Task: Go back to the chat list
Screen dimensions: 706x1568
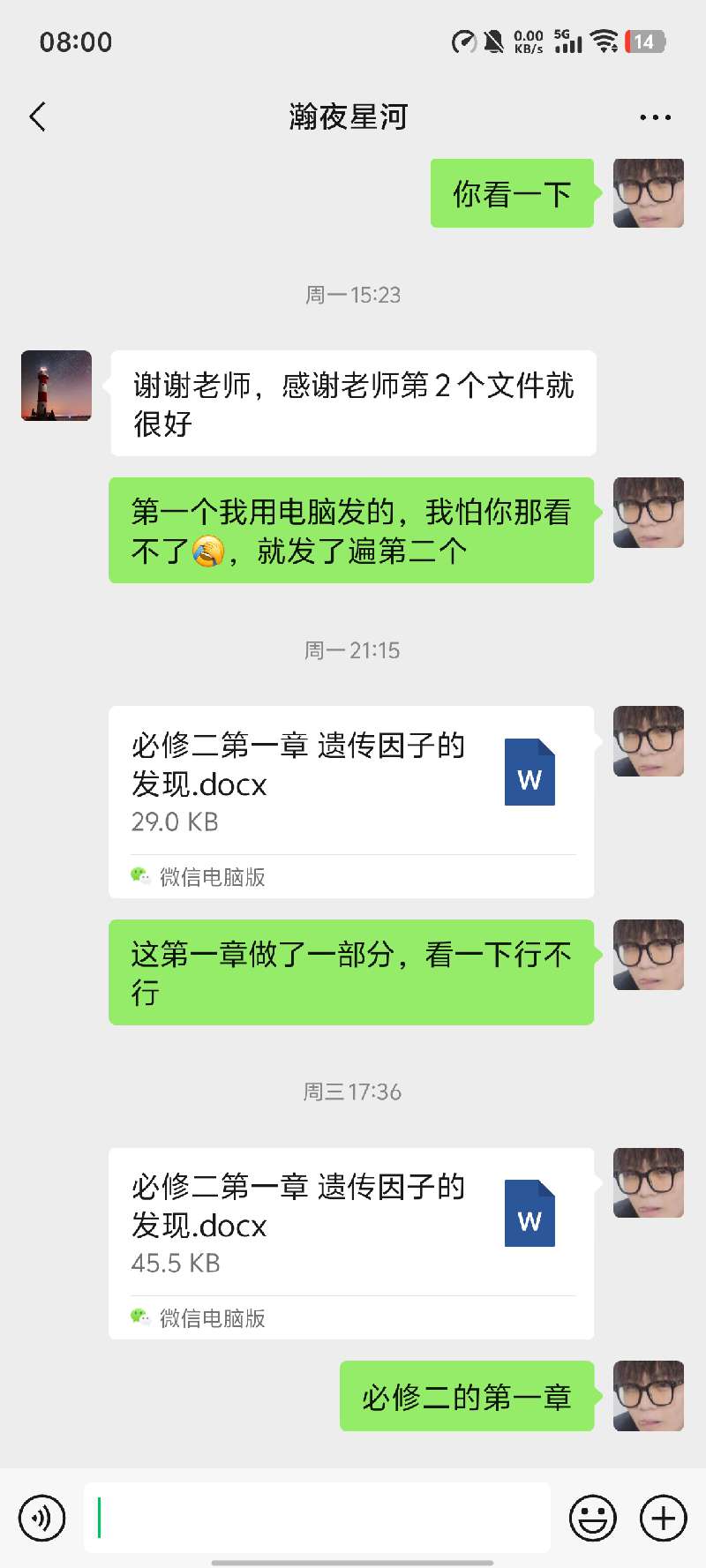Action: (38, 116)
